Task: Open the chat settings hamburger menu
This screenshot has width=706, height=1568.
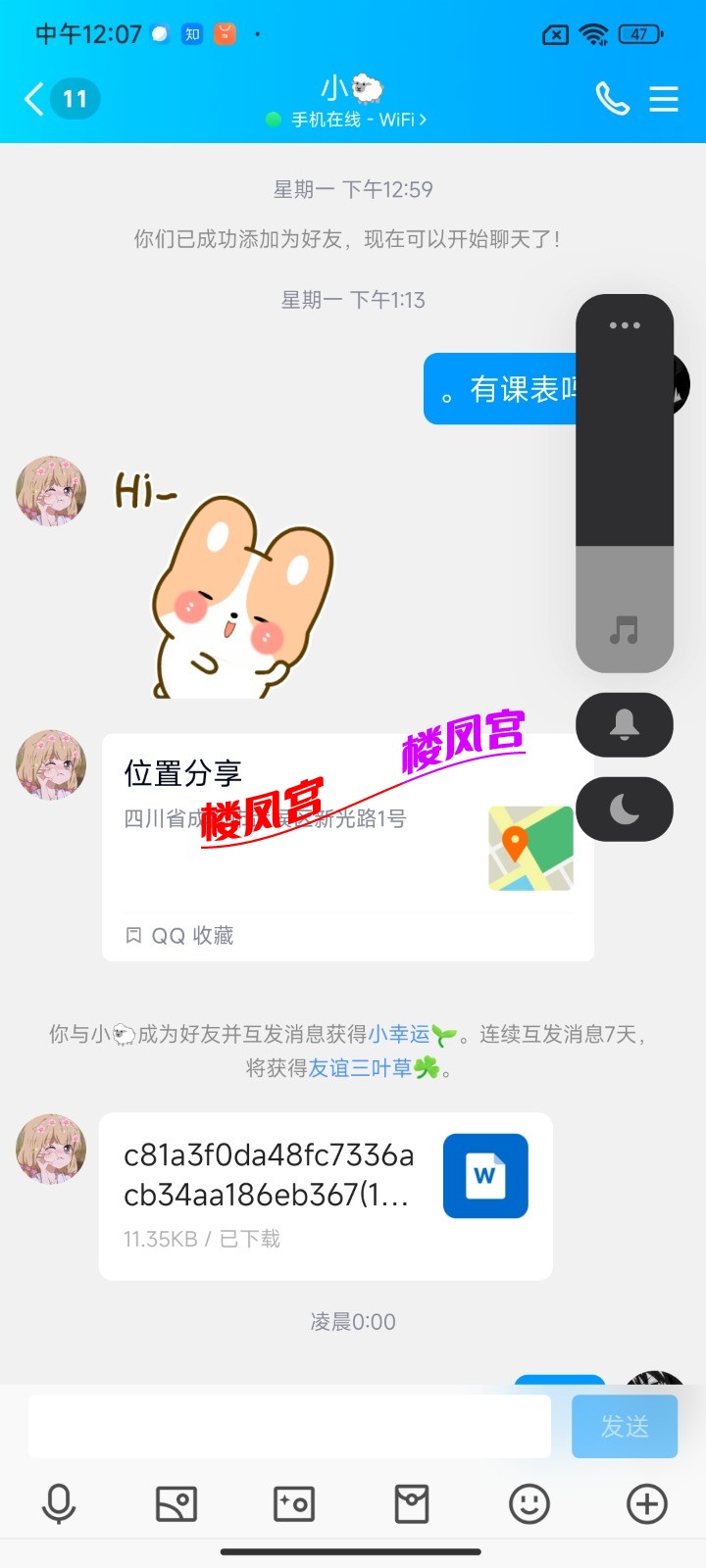Action: [x=664, y=98]
